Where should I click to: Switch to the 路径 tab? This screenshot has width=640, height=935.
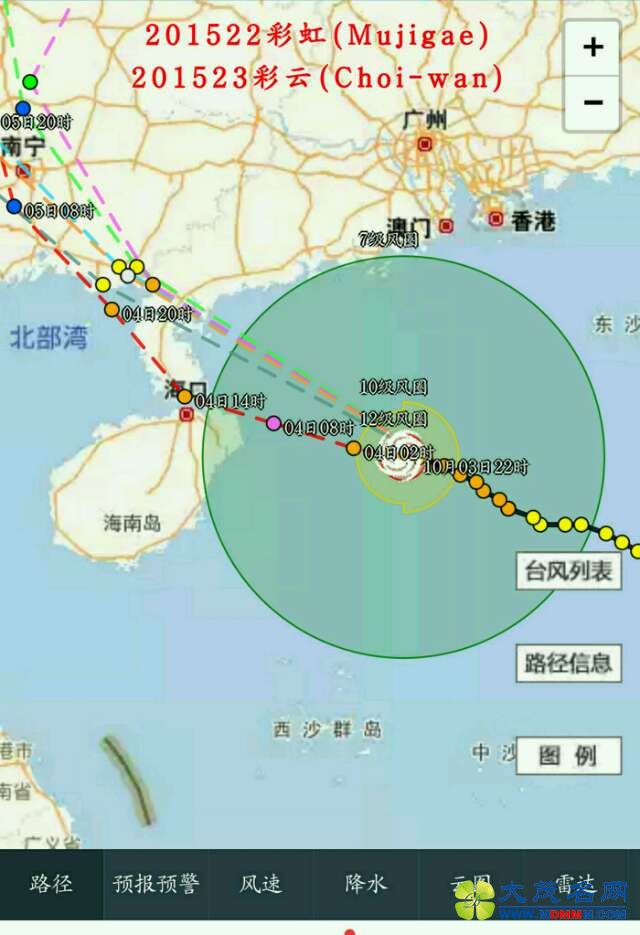[51, 884]
